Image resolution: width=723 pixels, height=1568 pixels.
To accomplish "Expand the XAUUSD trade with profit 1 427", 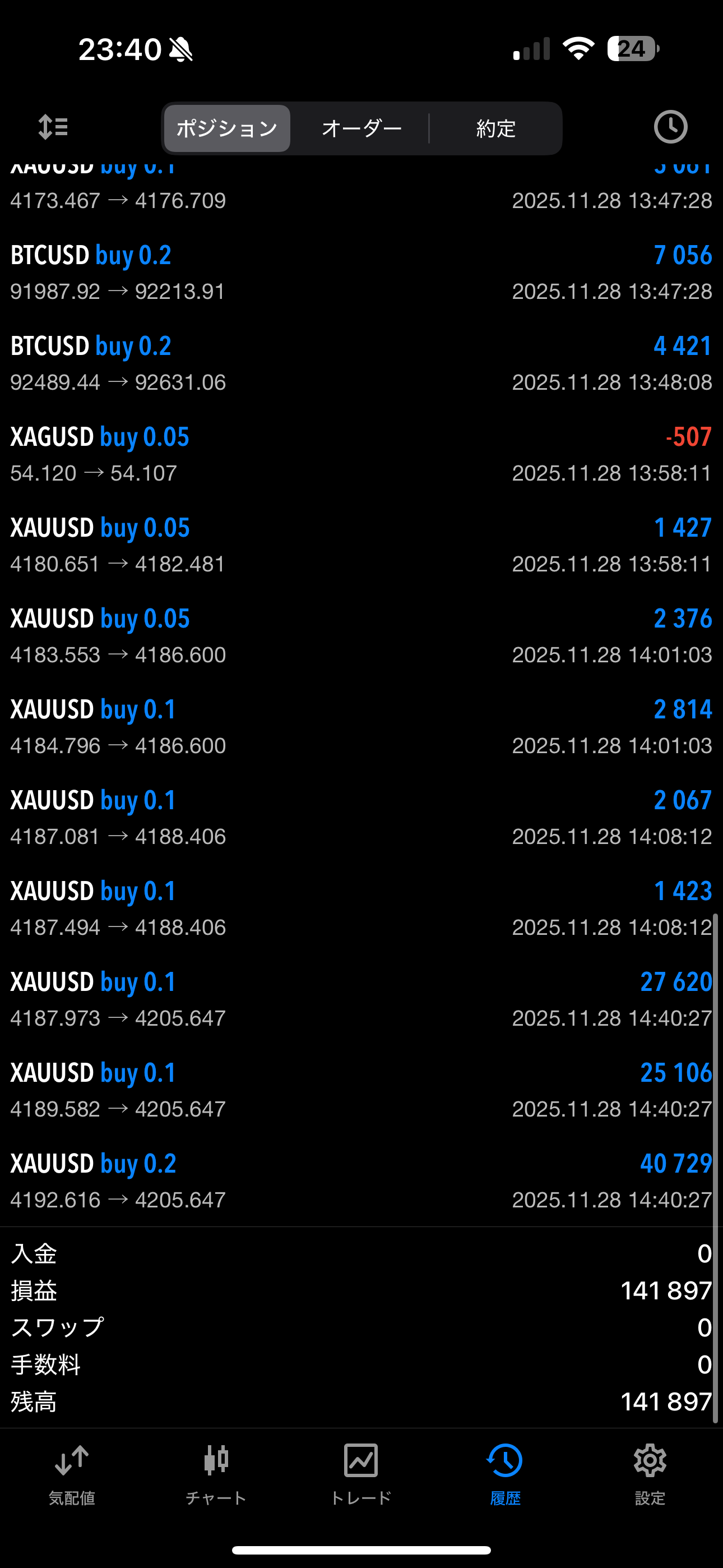I will [361, 546].
